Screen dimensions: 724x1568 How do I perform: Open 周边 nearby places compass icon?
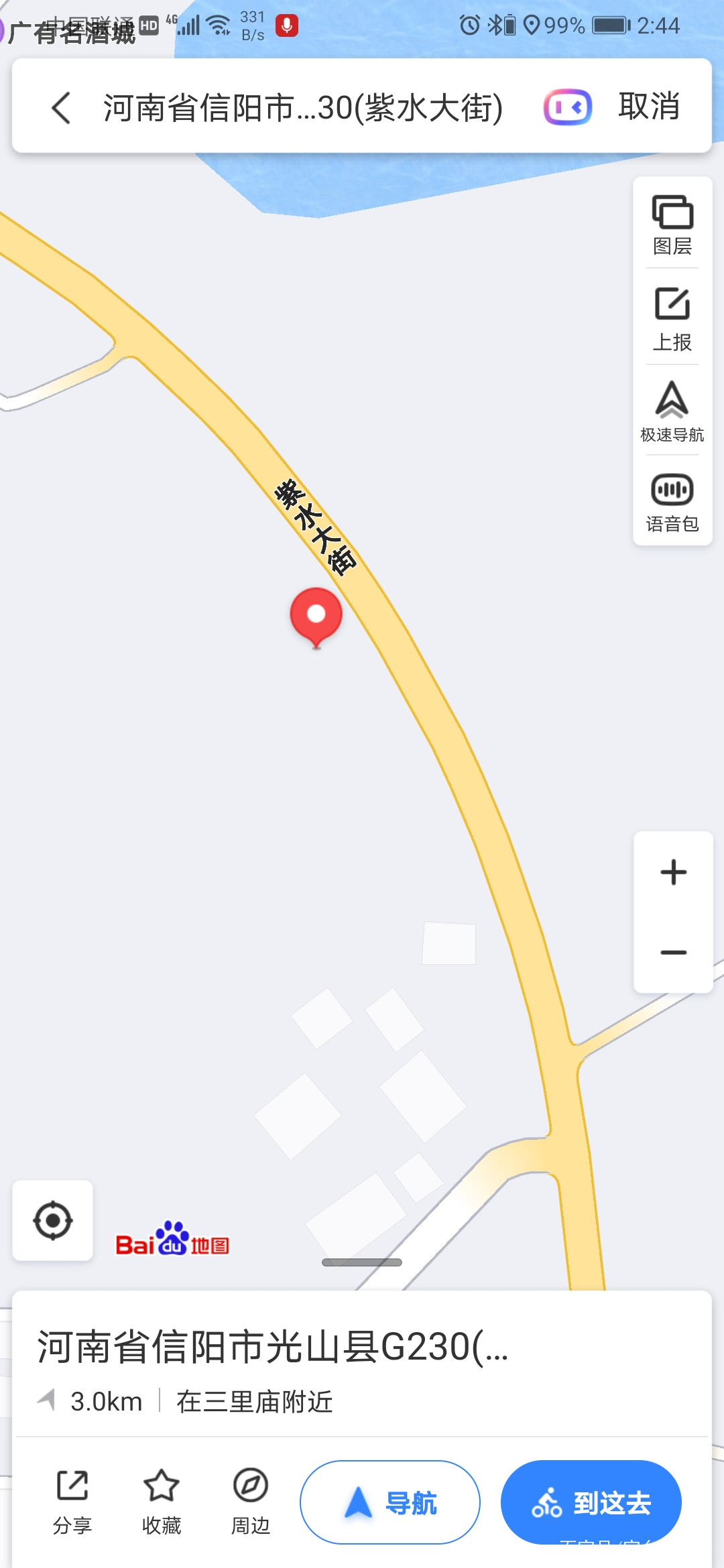click(x=251, y=1494)
